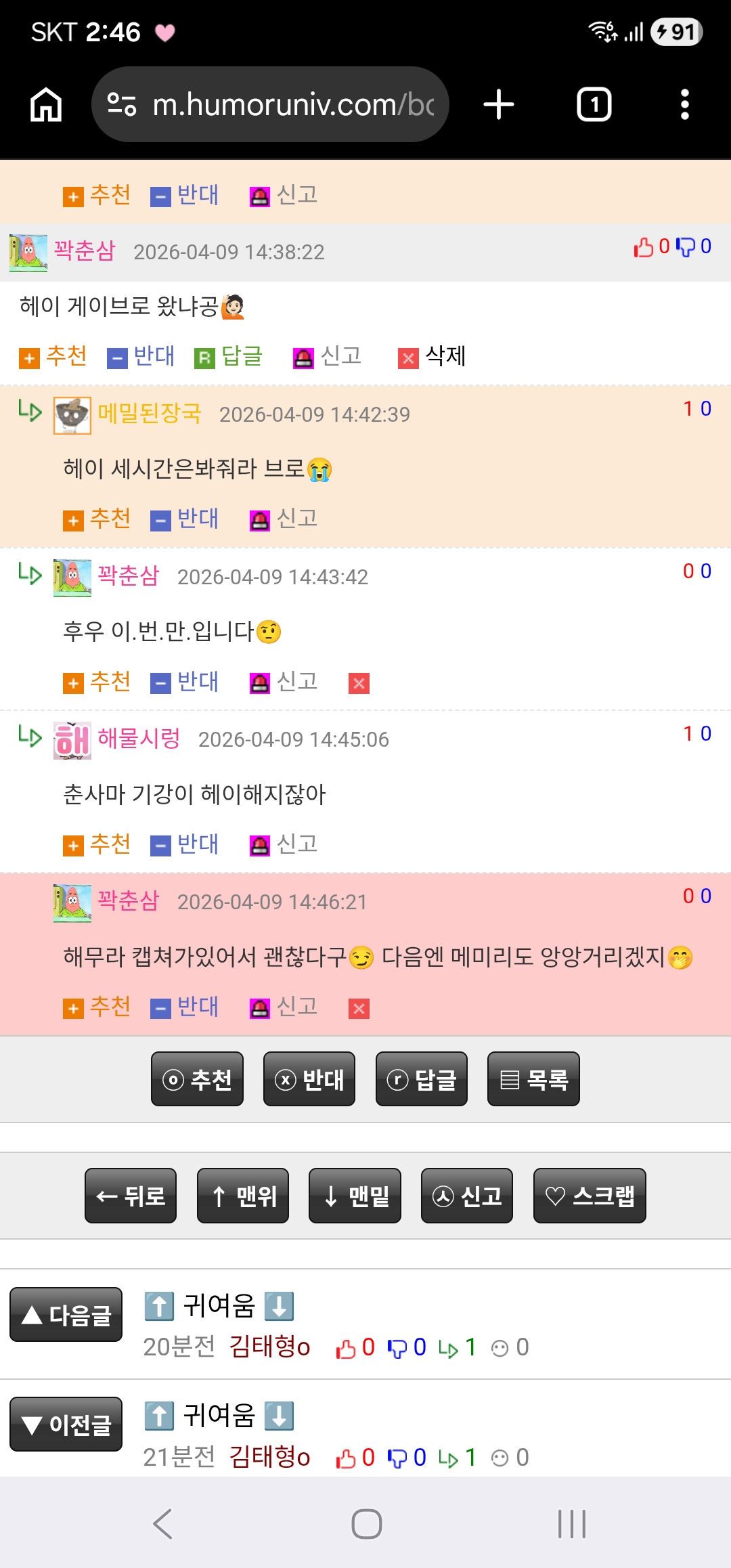Open the previous post with 이전글
The image size is (731, 1568).
(x=66, y=1424)
